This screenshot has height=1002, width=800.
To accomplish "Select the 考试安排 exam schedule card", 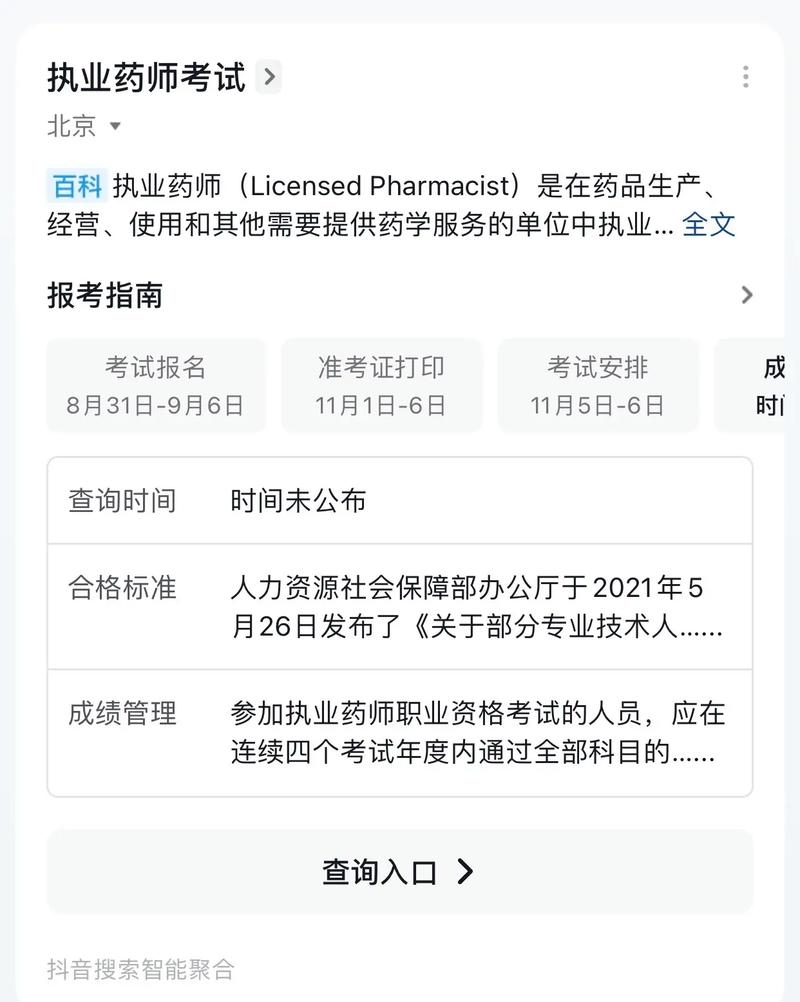I will tap(598, 385).
